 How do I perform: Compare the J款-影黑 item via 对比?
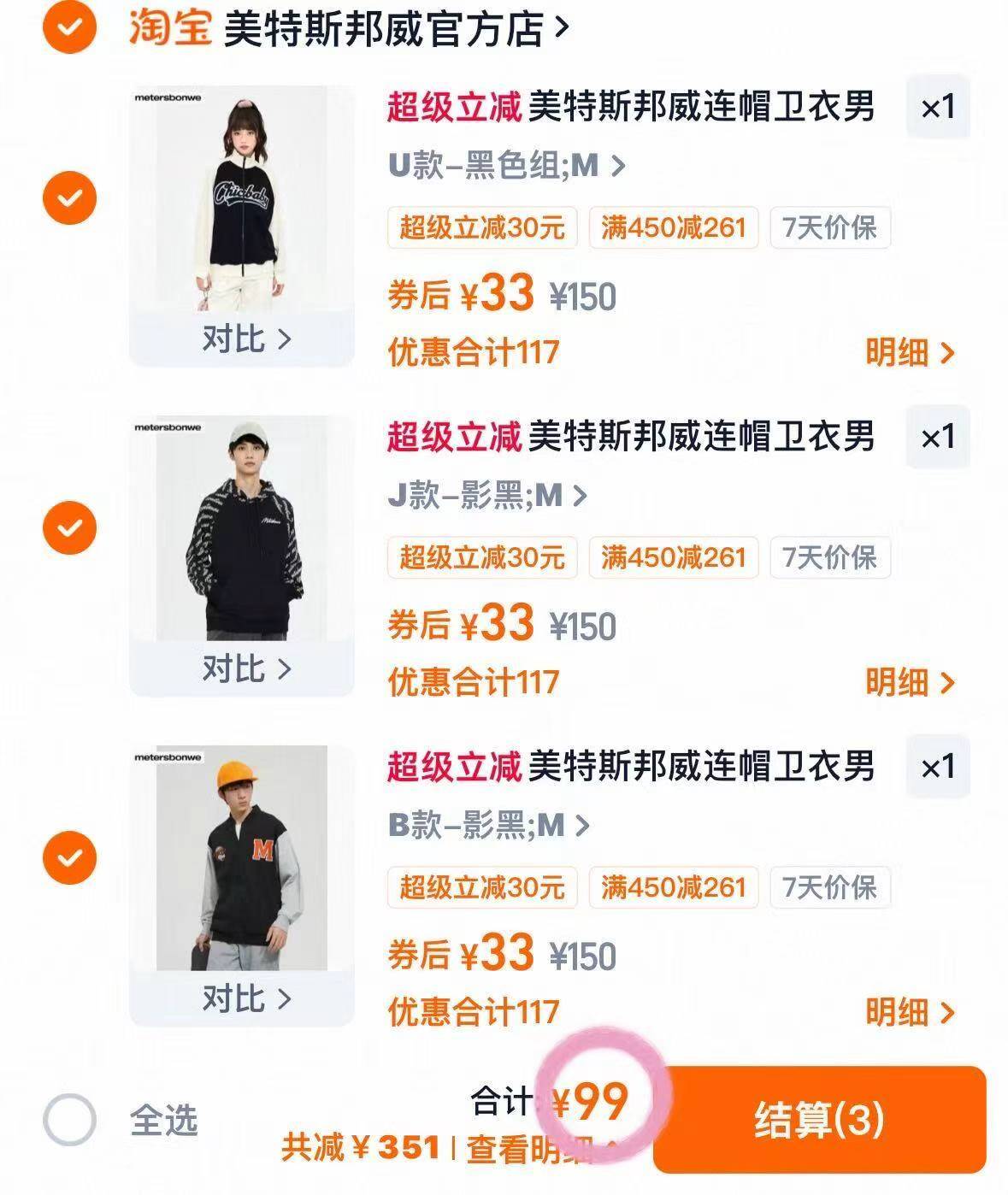tap(245, 669)
